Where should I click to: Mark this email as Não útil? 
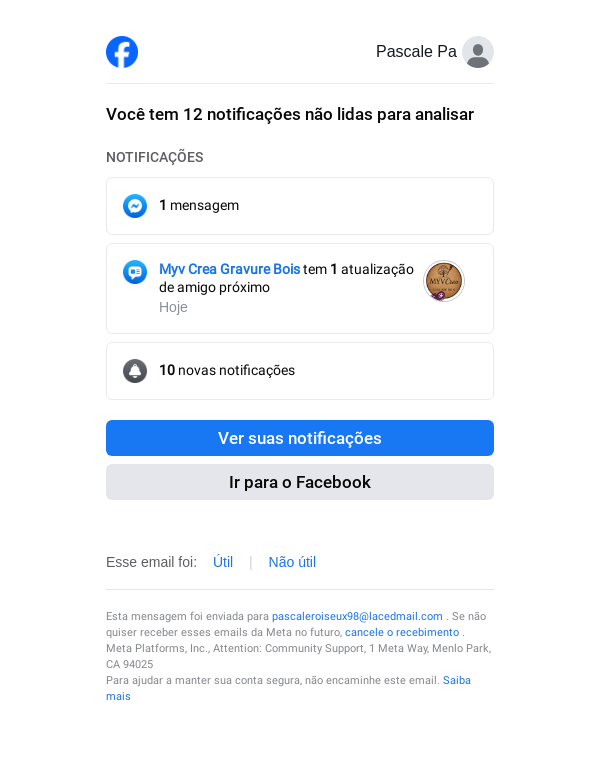[x=292, y=562]
